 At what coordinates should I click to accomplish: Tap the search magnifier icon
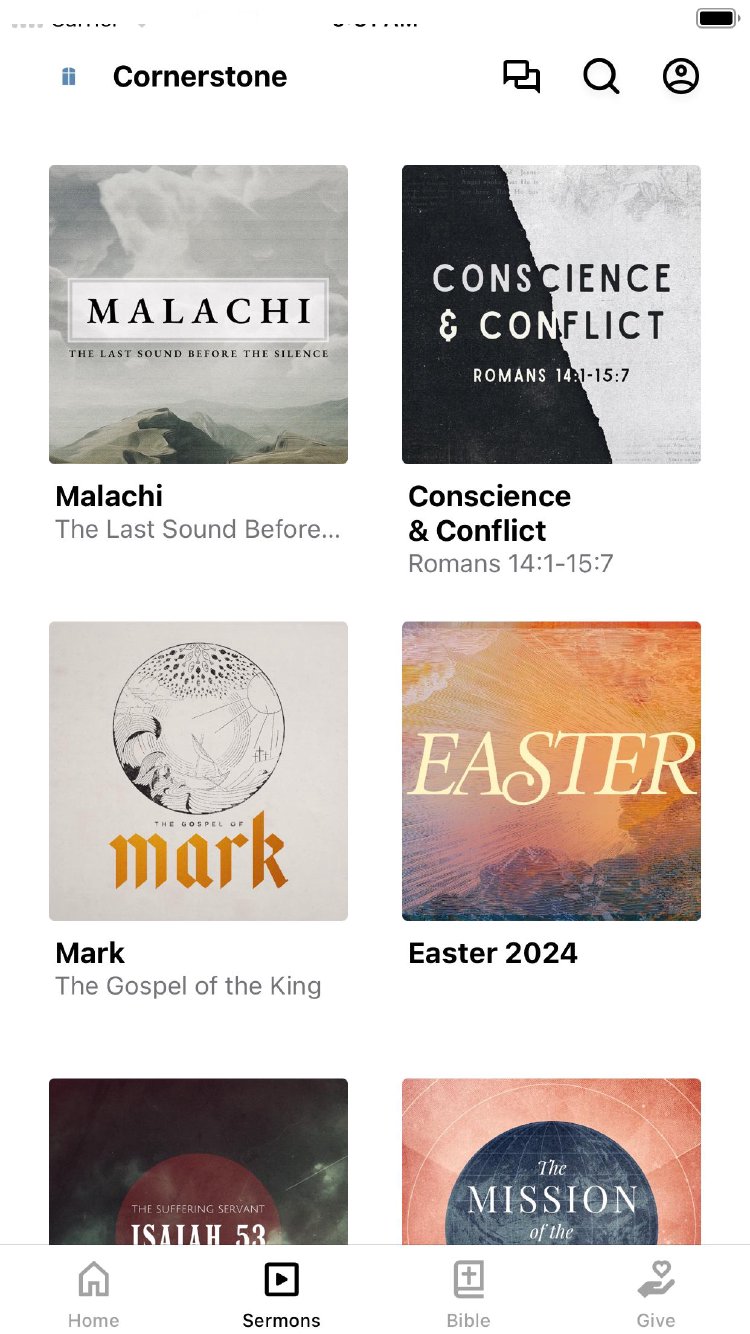pyautogui.click(x=601, y=77)
